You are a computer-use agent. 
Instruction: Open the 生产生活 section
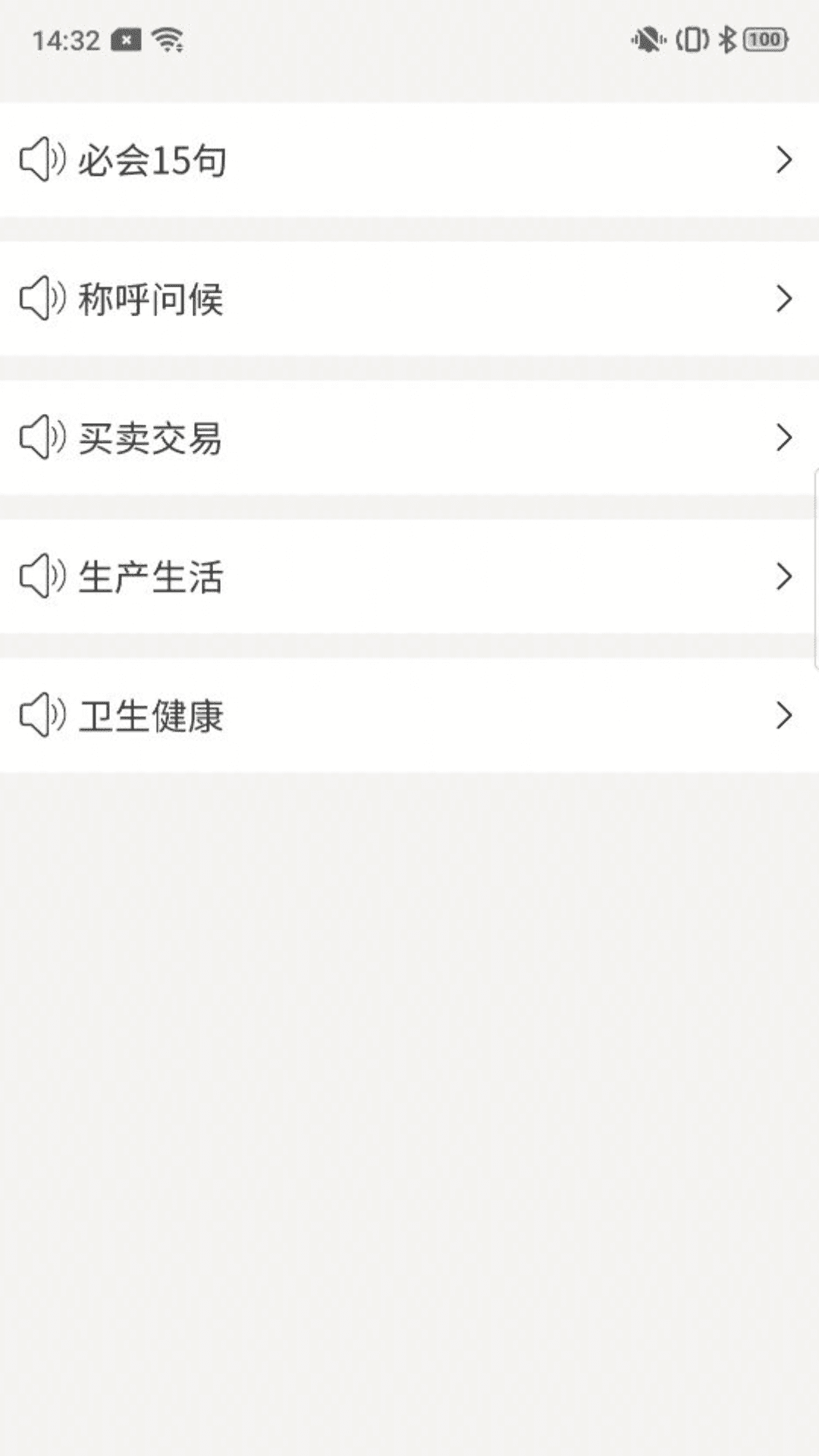[x=409, y=576]
